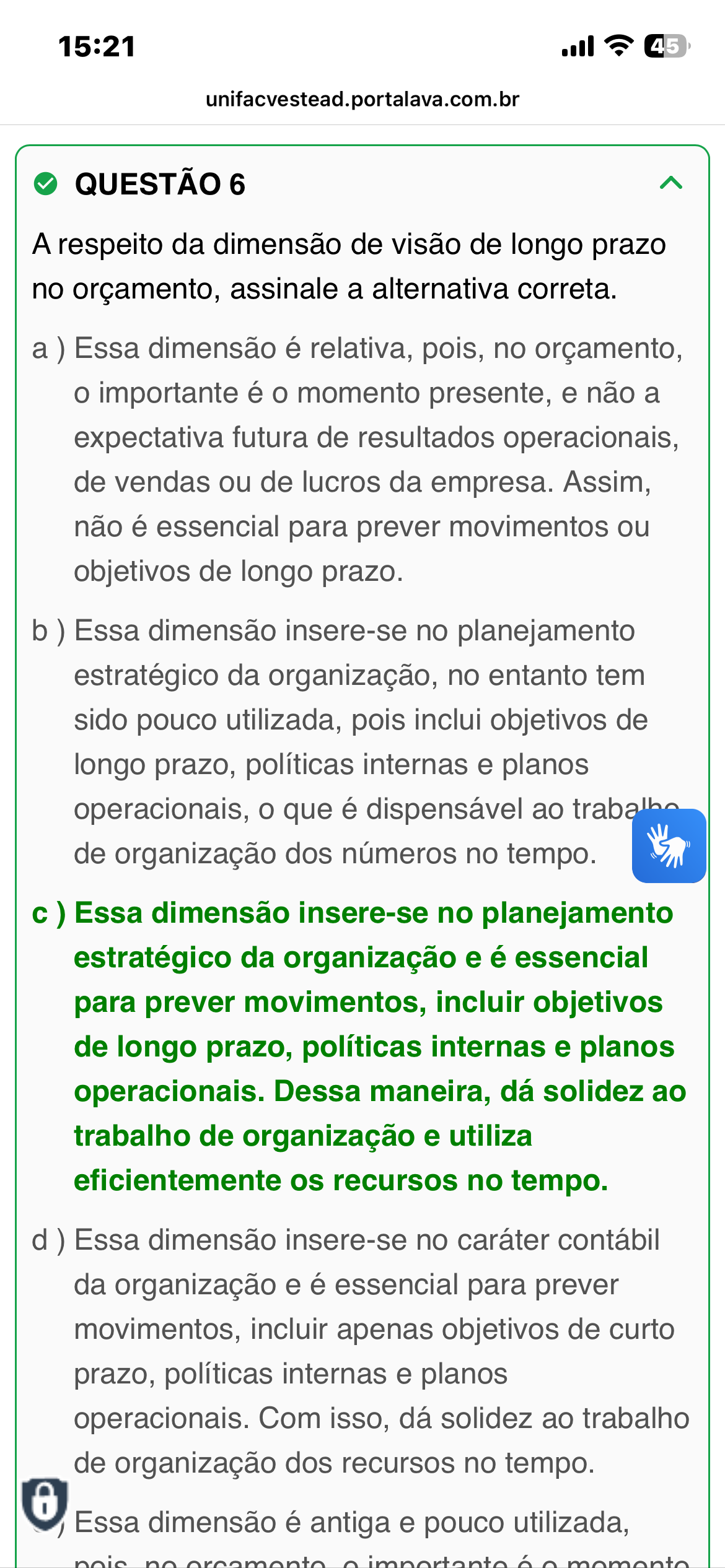Open the sign language accessibility widget
This screenshot has width=725, height=1568.
tap(669, 845)
